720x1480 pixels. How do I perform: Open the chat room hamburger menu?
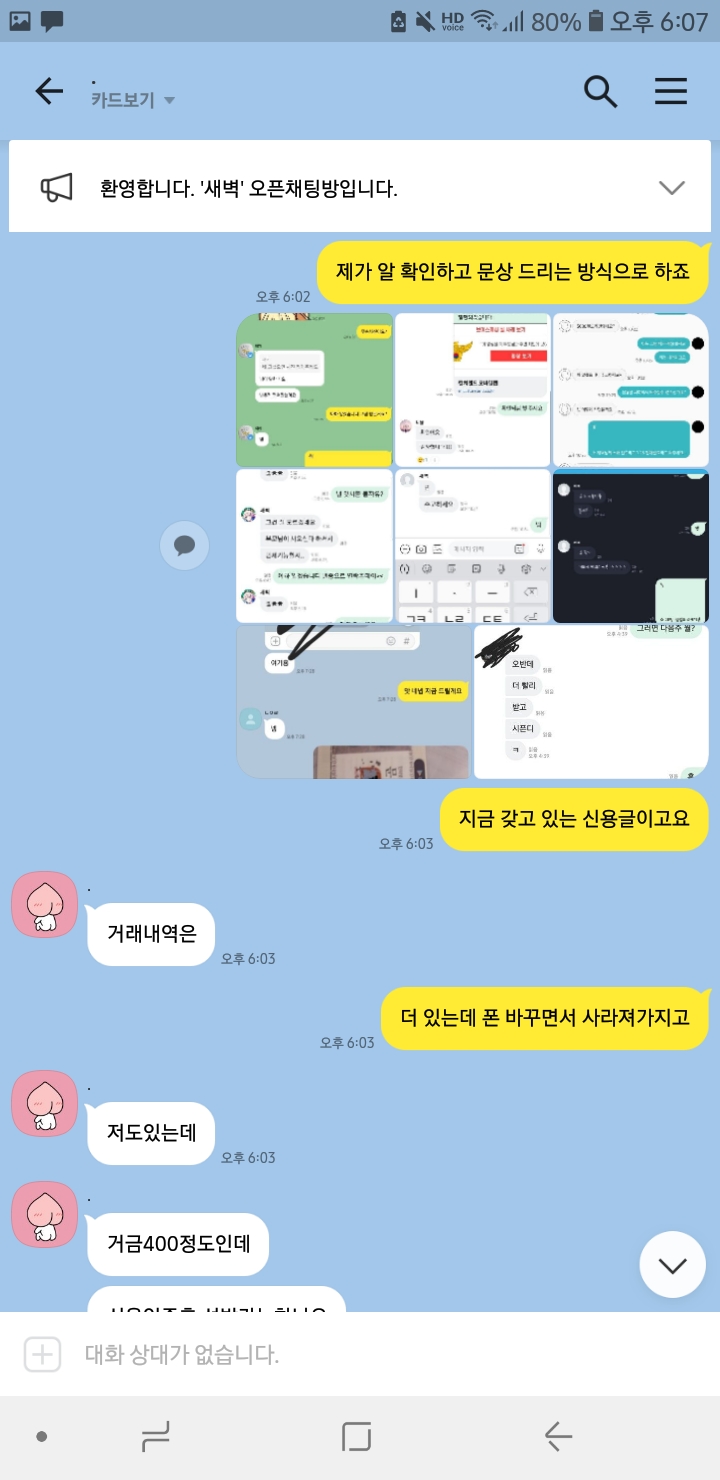point(671,91)
